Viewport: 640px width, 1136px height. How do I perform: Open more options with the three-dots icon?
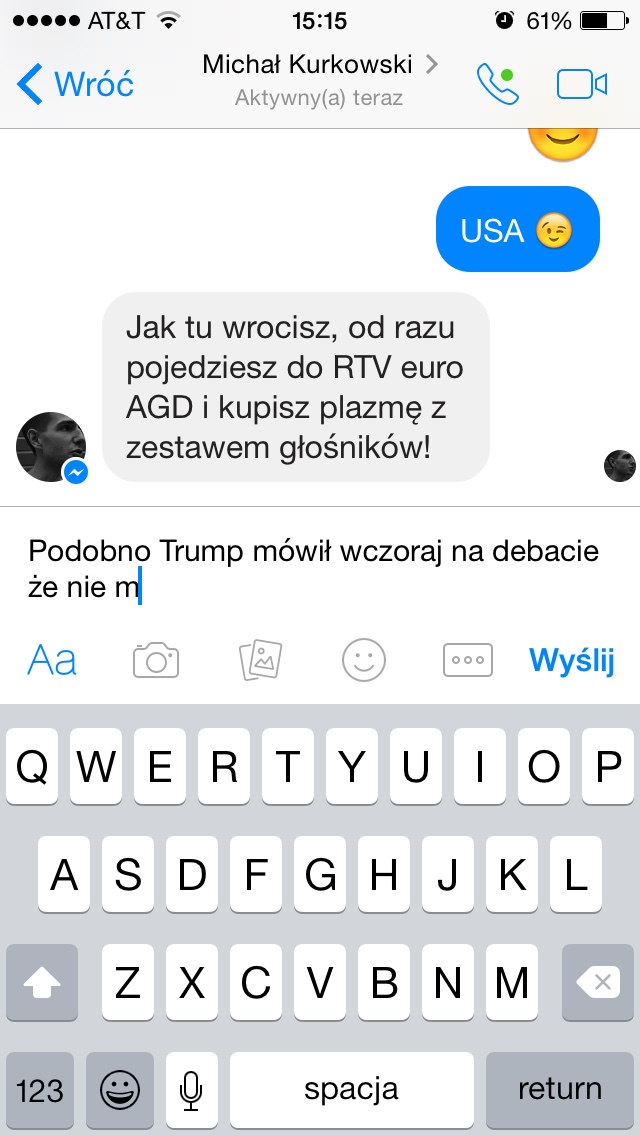point(467,660)
